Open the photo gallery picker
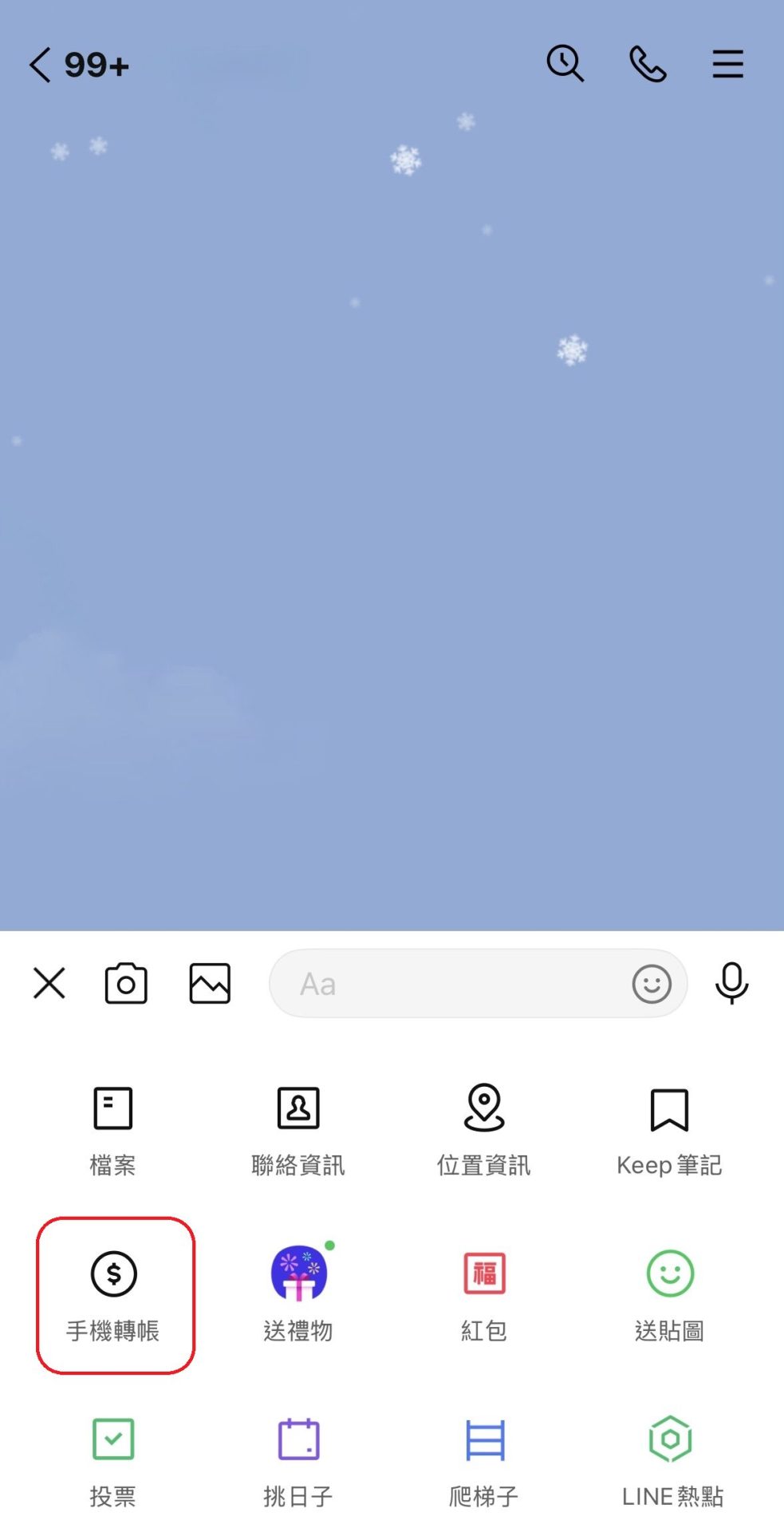This screenshot has height=1532, width=784. point(210,983)
